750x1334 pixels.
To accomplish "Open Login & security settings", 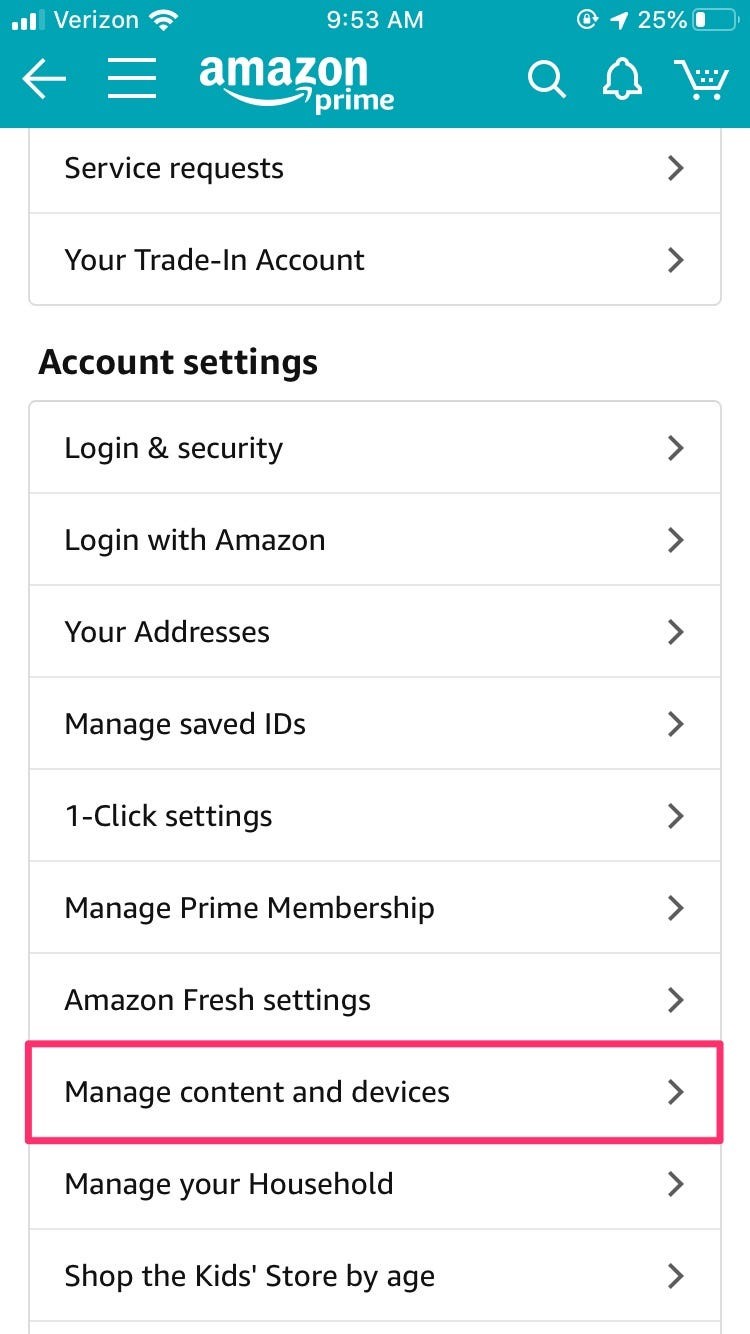I will coord(375,447).
